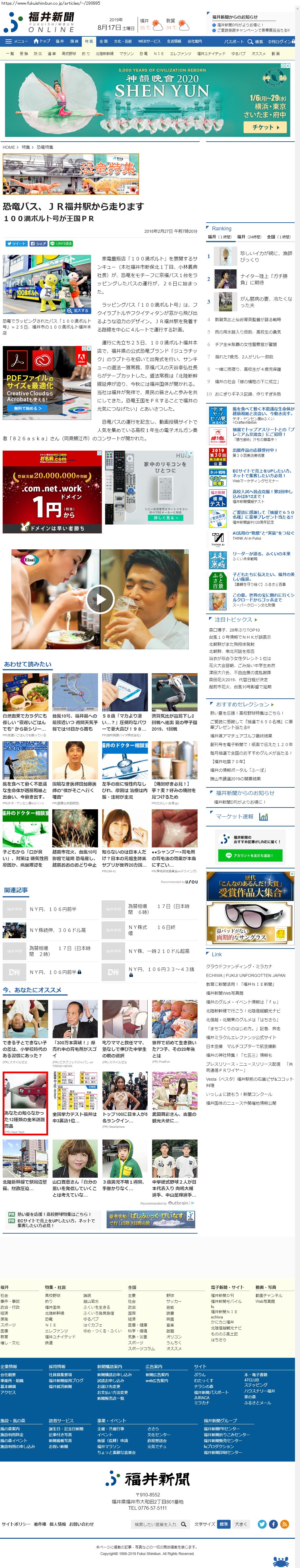Viewport: 300px width, 1568px height.
Task: Share the article via ツイート button
Action: (x=17, y=243)
